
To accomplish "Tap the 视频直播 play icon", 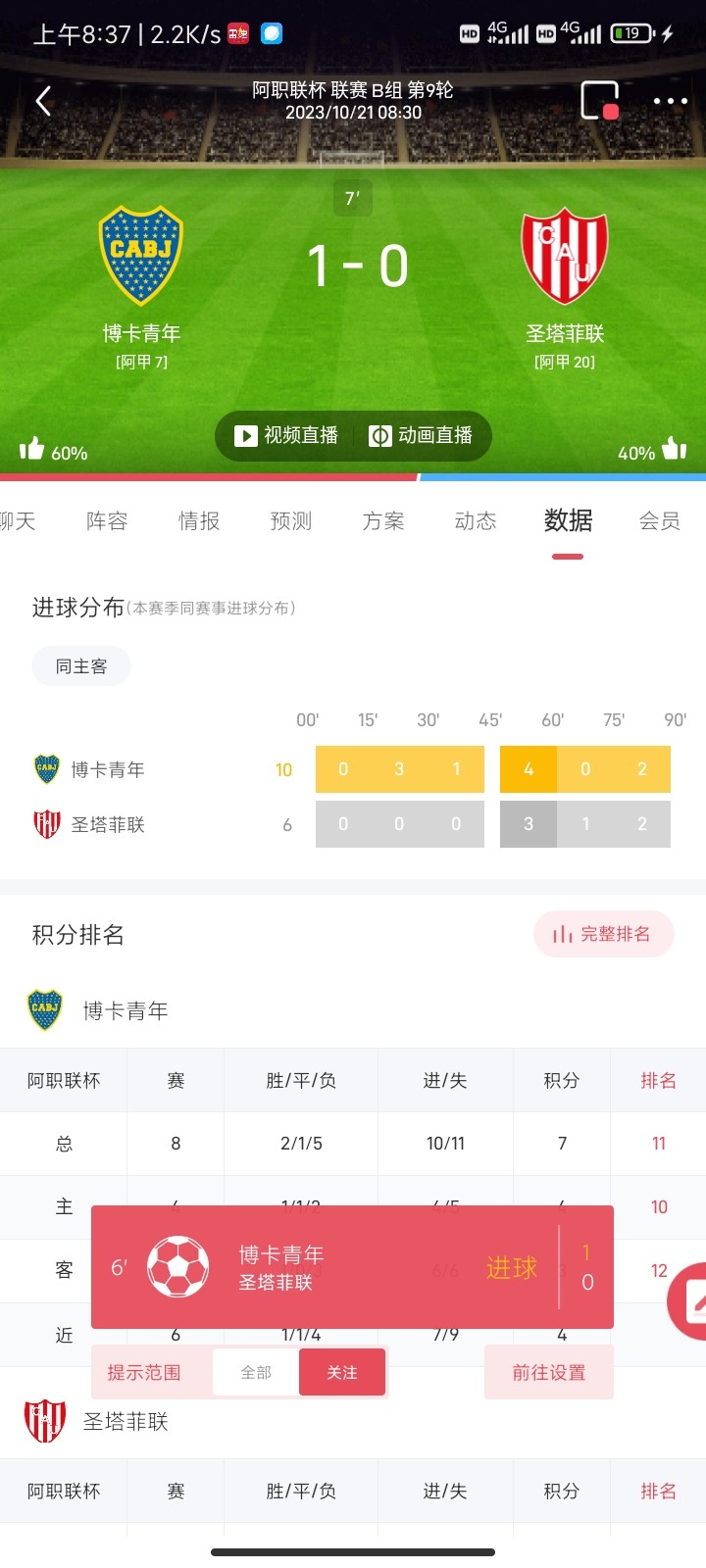I will [246, 436].
